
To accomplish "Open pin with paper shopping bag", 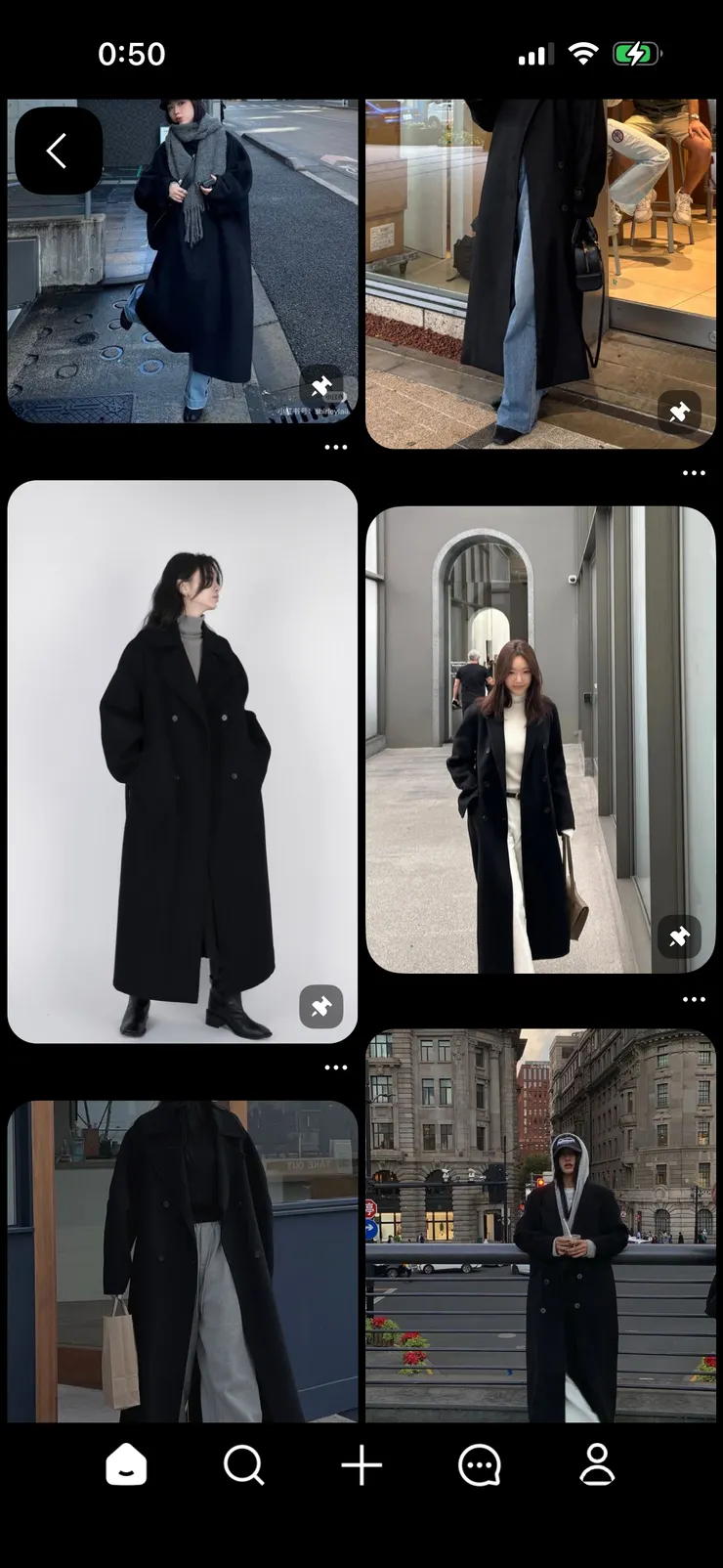I will point(182,1261).
